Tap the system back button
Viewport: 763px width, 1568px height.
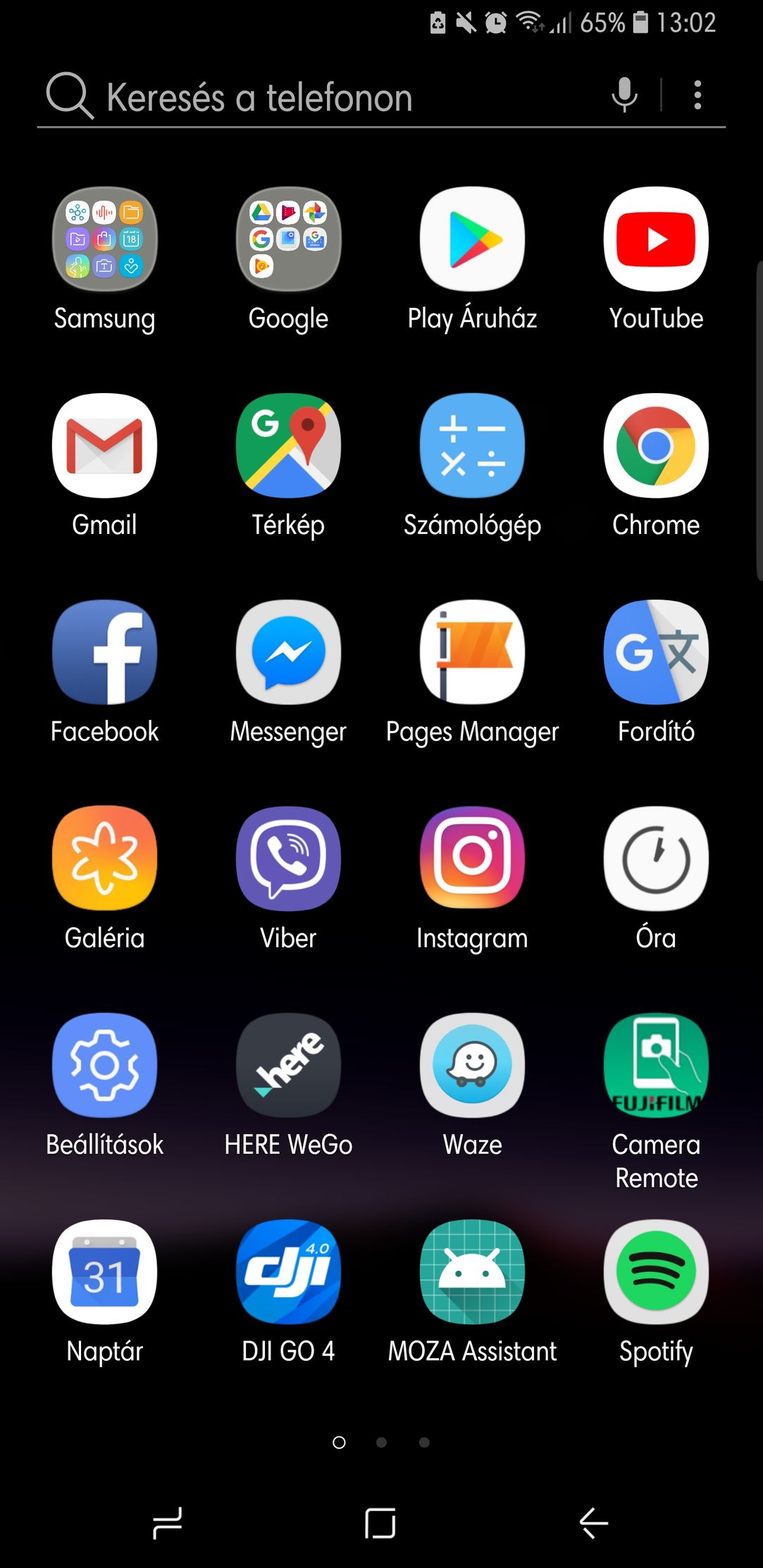pyautogui.click(x=593, y=1523)
